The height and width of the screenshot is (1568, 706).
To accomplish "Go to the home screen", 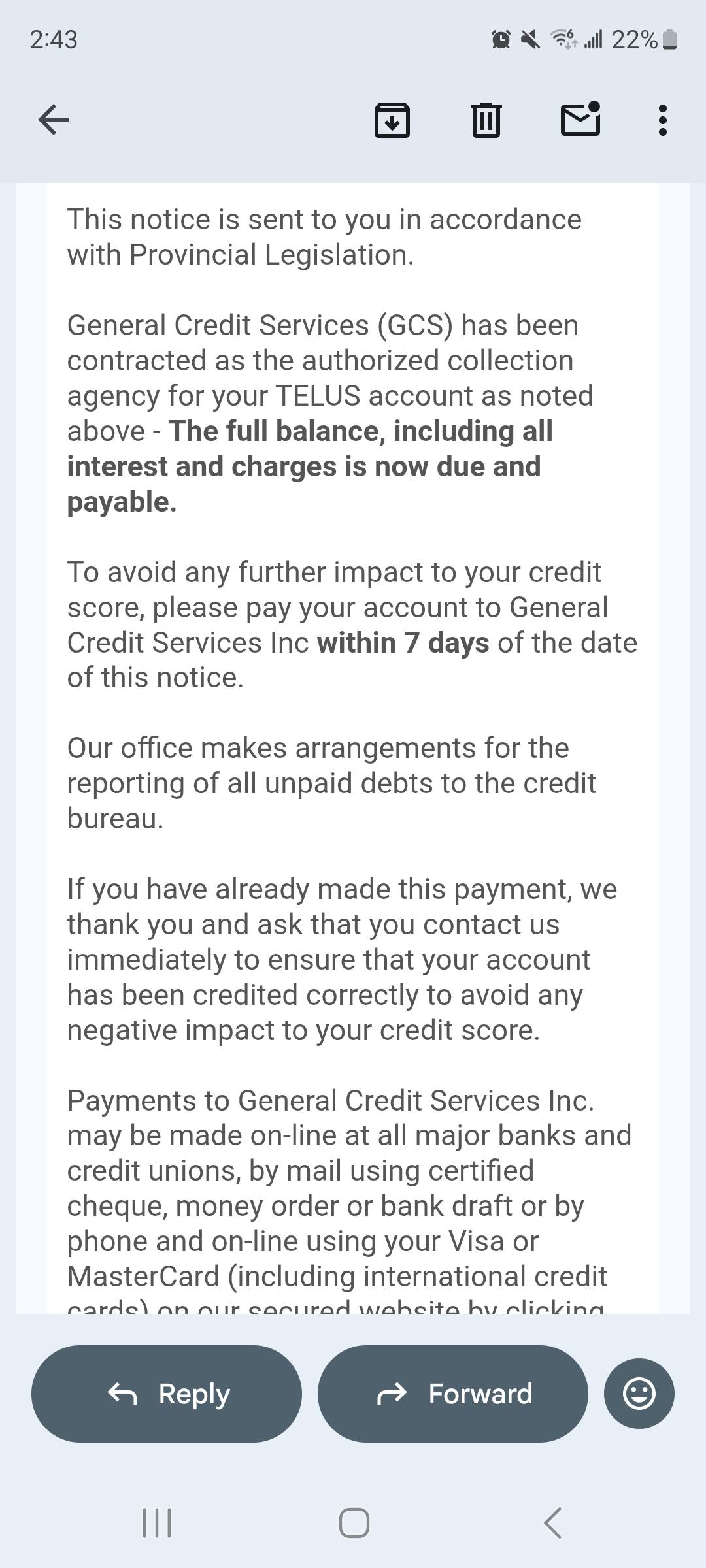I will pyautogui.click(x=354, y=1523).
